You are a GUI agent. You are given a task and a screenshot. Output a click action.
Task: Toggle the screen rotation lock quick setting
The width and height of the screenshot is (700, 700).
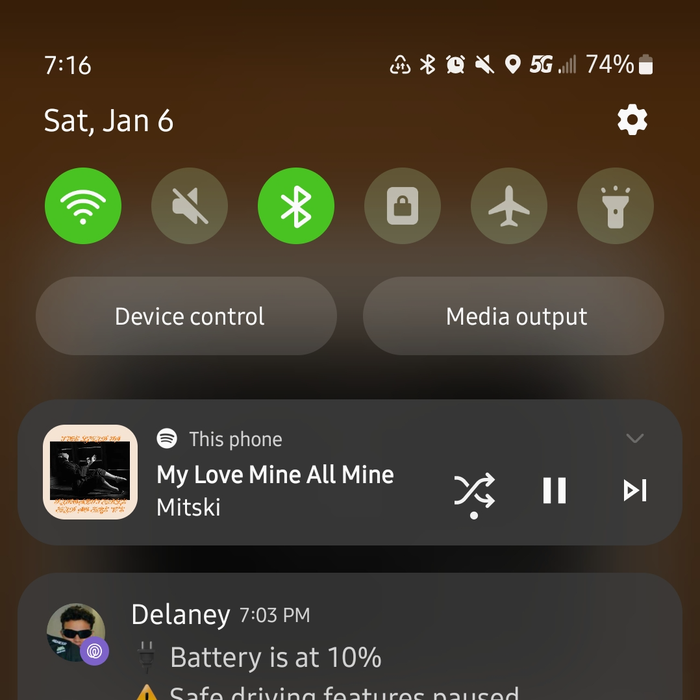pos(402,207)
